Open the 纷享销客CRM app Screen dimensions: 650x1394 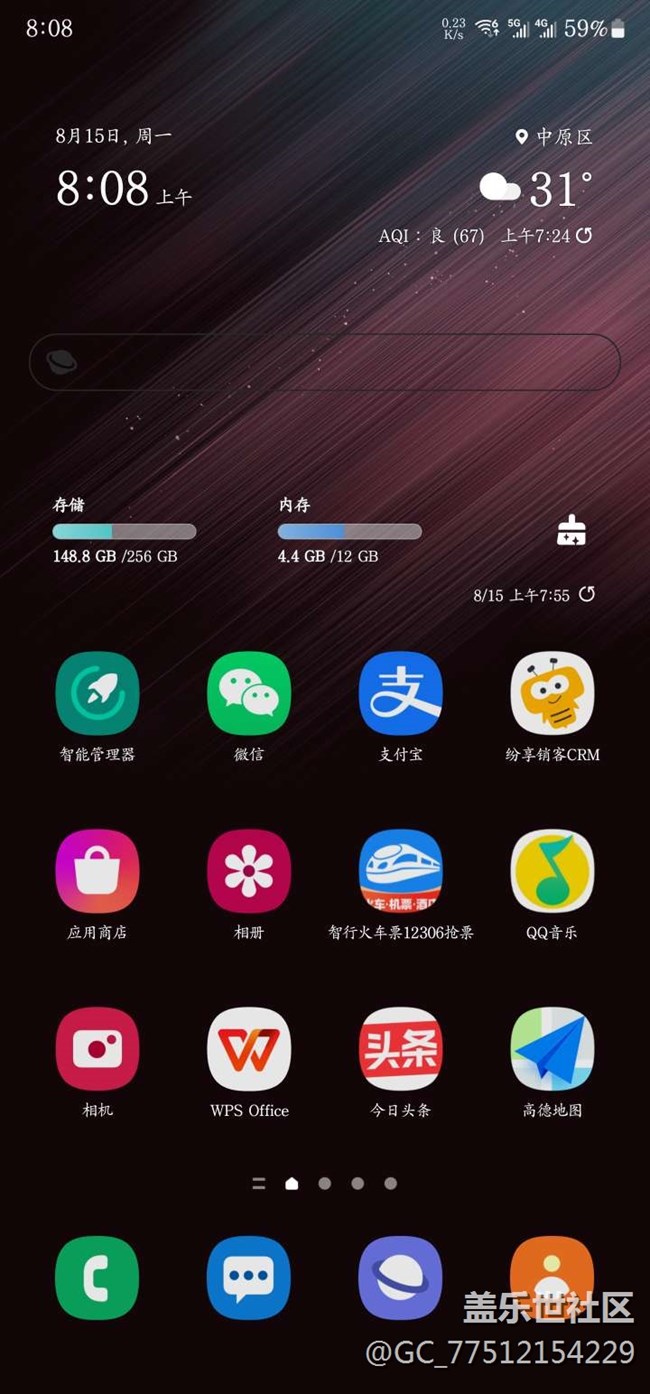[x=552, y=693]
